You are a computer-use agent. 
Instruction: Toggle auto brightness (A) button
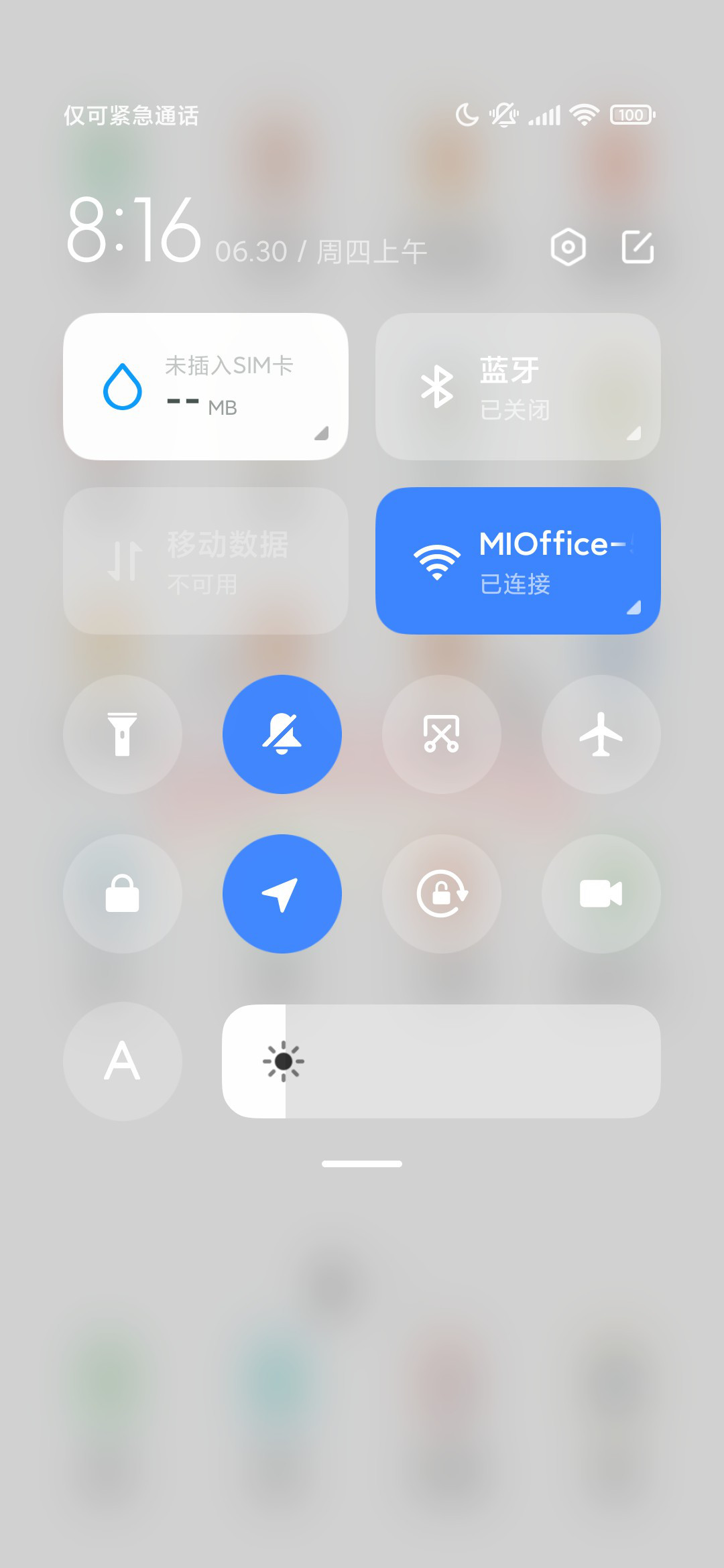click(123, 1061)
